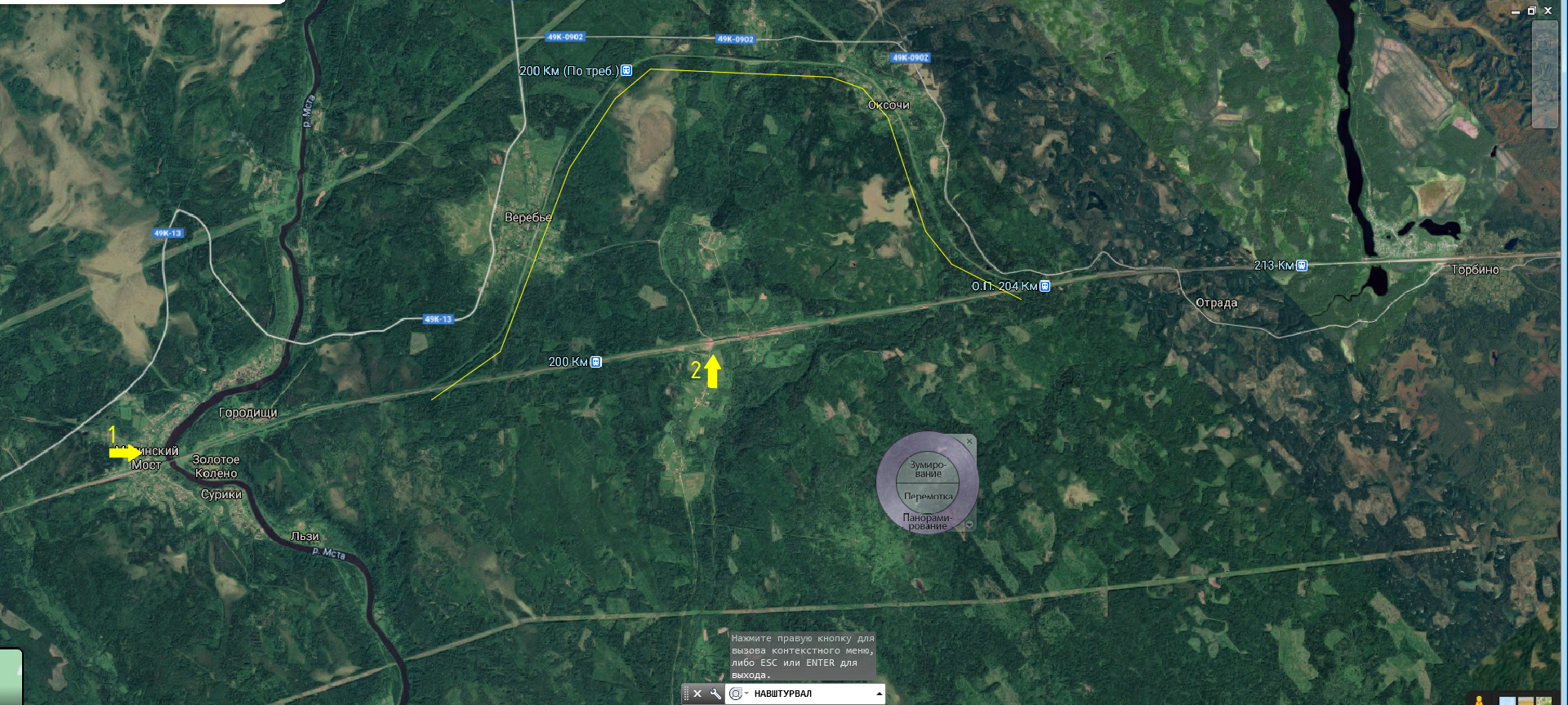1568x705 pixels.
Task: Close the drawing window
Action: 1548,11
